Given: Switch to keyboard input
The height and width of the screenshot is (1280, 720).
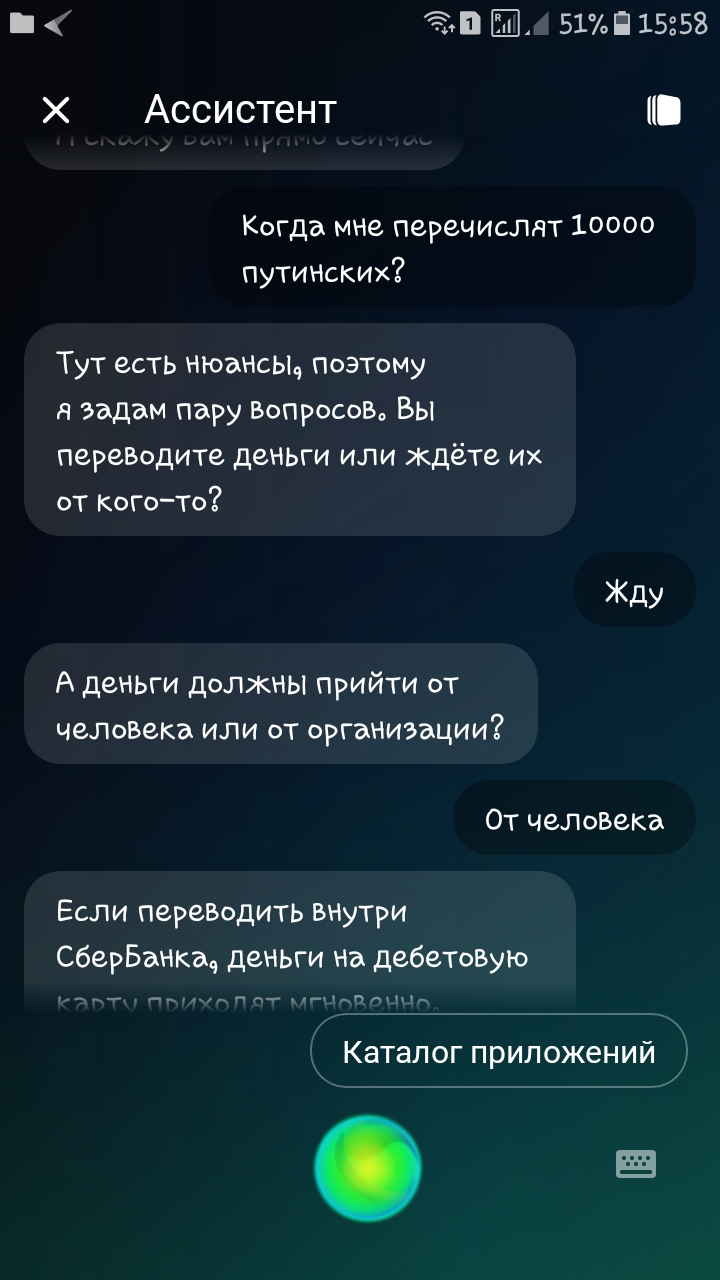Looking at the screenshot, I should click(636, 1163).
